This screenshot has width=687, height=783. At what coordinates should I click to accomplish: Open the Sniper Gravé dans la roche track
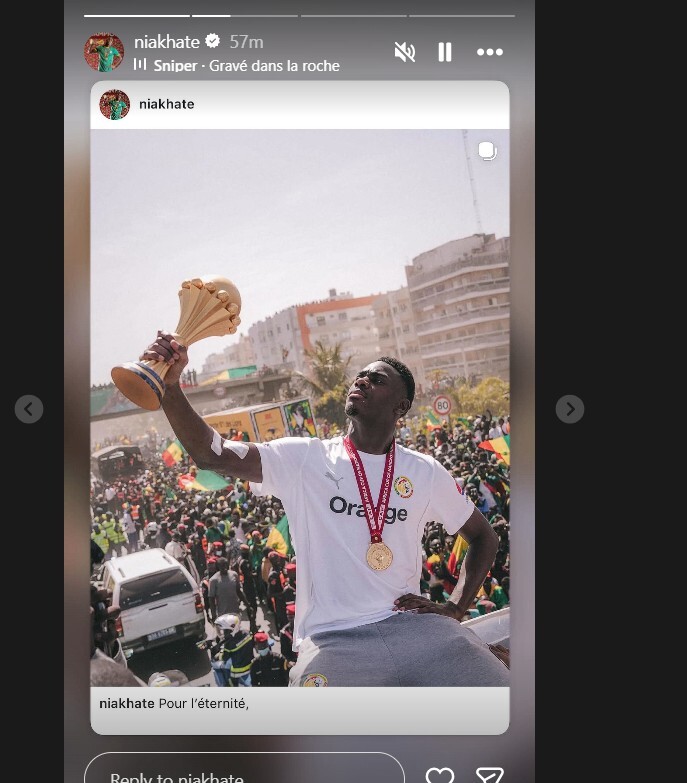[245, 66]
